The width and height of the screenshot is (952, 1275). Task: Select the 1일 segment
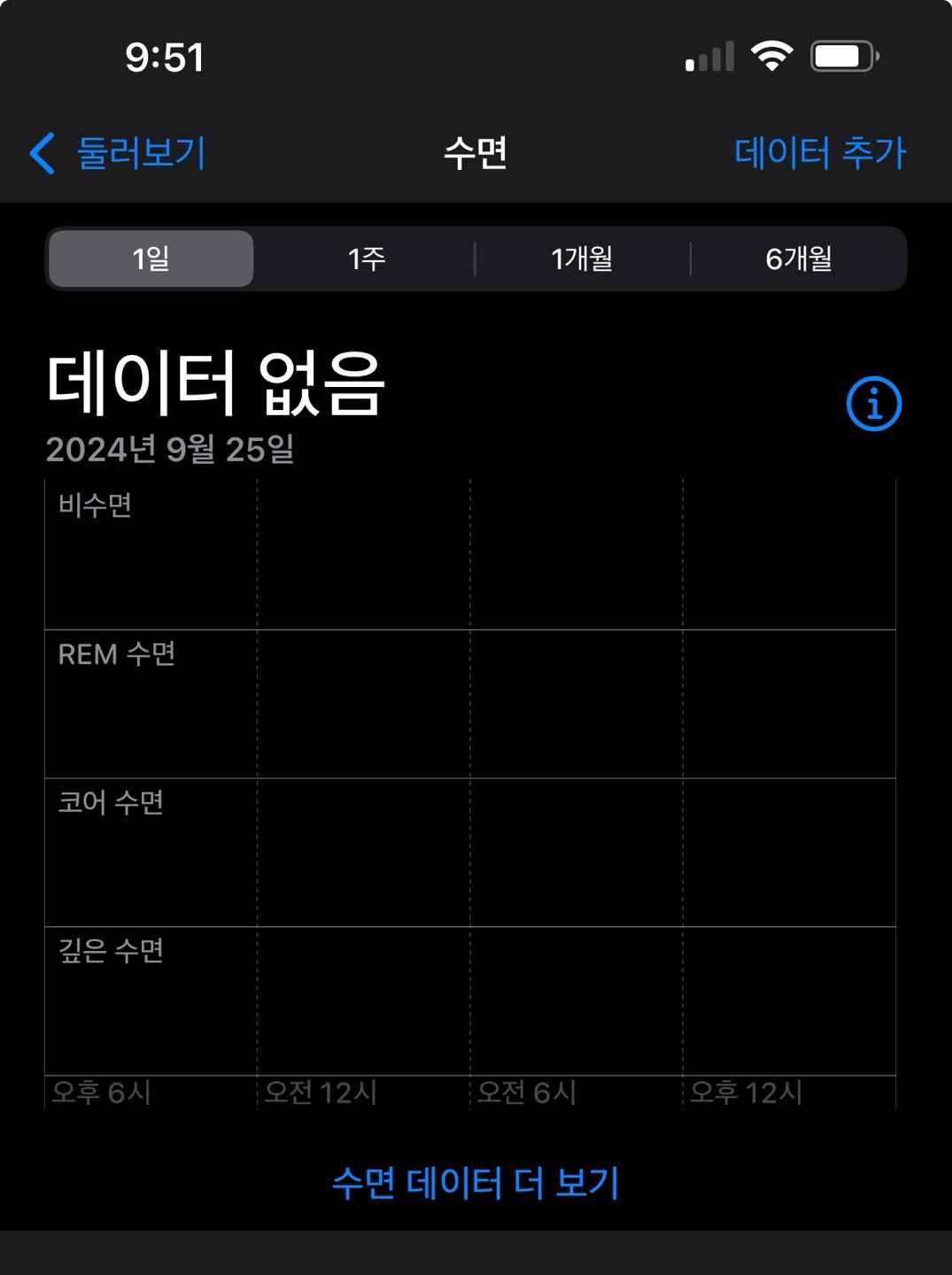coord(151,259)
